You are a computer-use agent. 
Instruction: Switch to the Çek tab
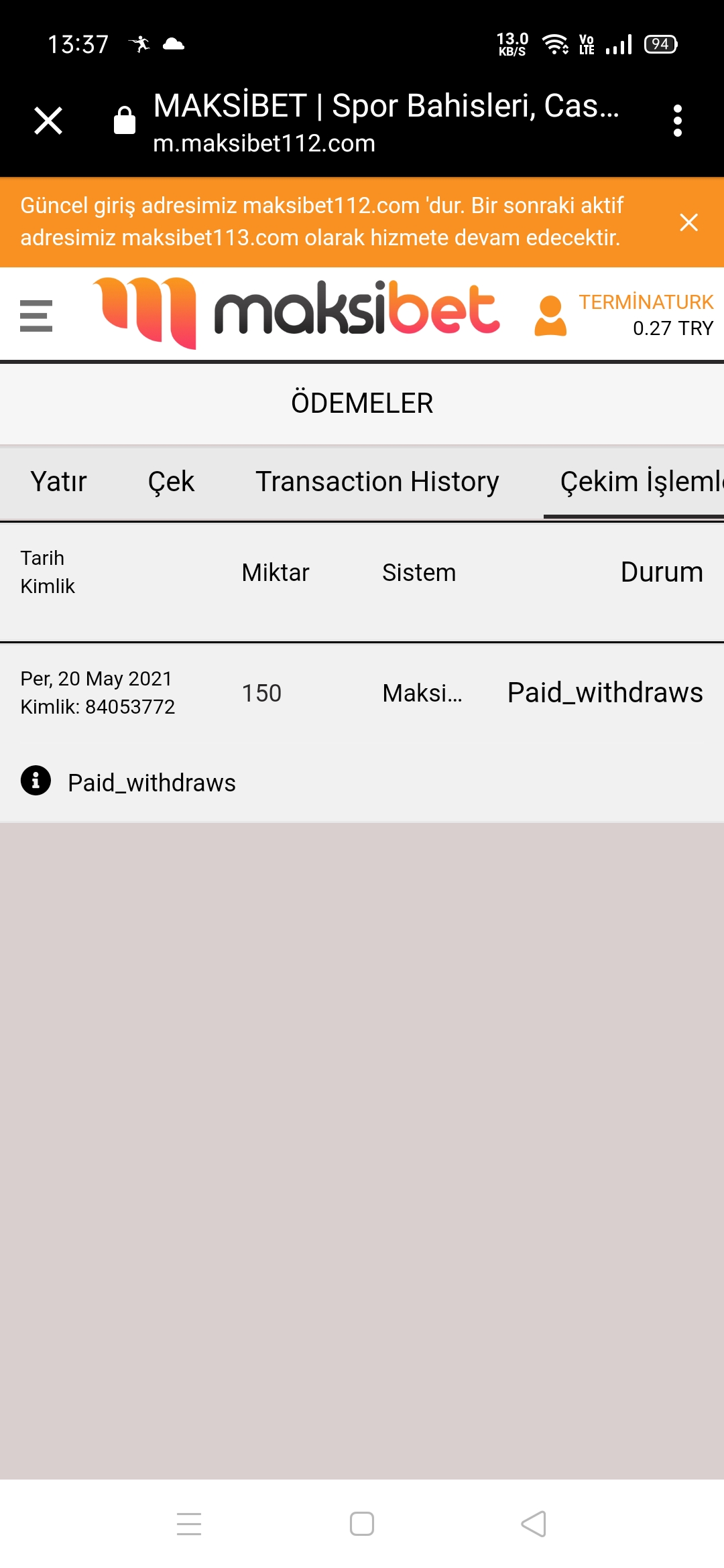point(171,482)
